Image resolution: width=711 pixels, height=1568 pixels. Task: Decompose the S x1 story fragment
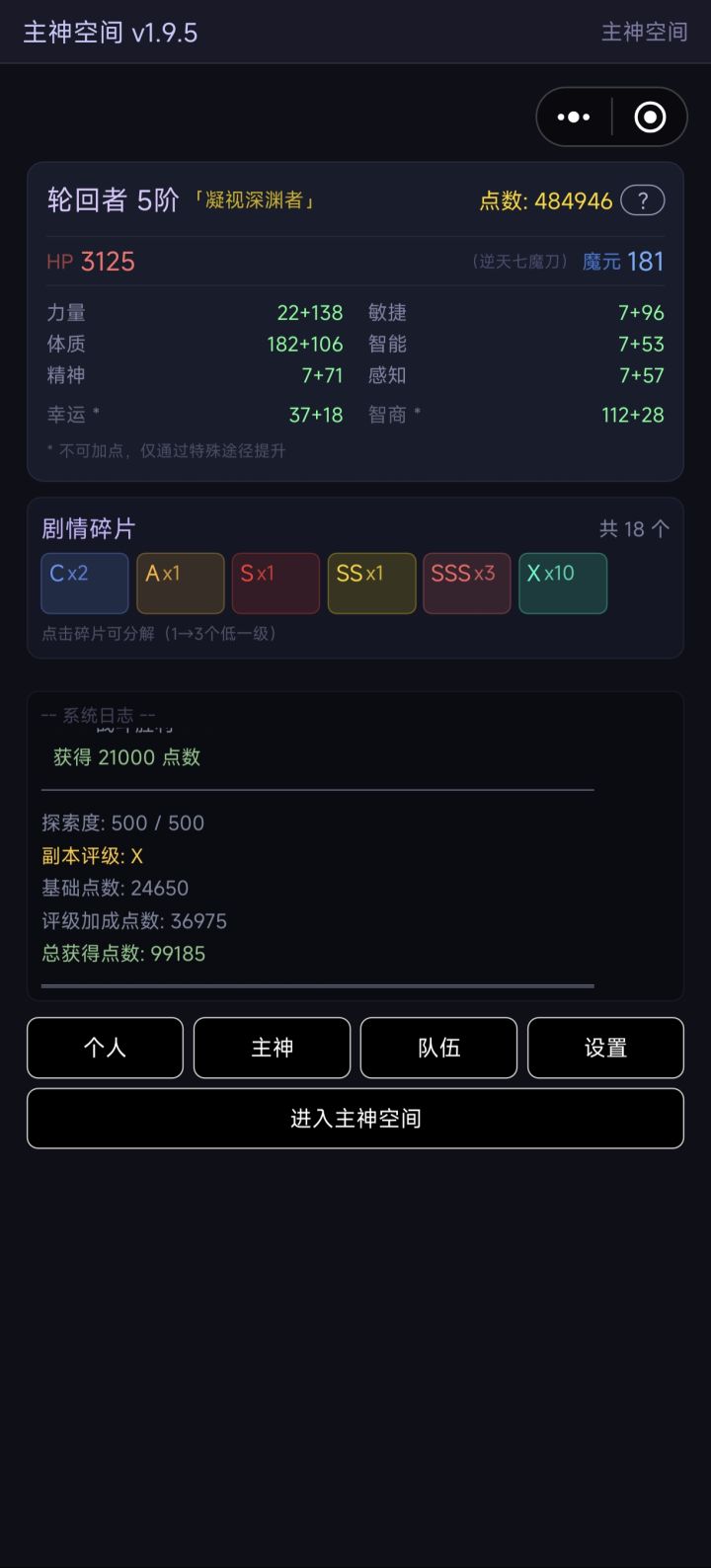276,583
